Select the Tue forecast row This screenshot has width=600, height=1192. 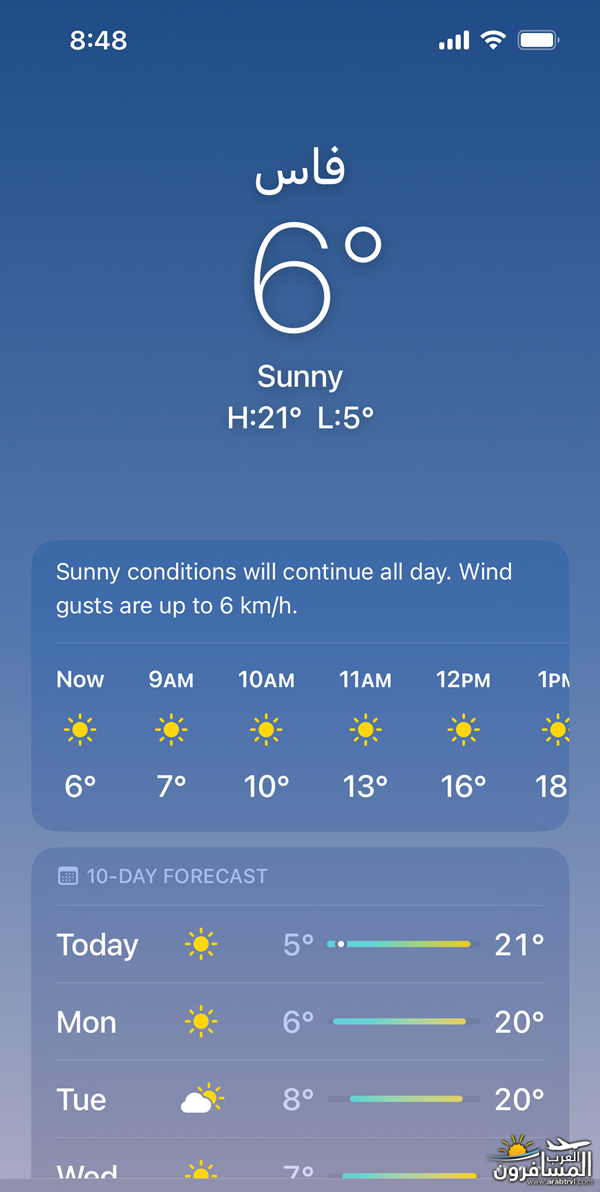pyautogui.click(x=300, y=1099)
